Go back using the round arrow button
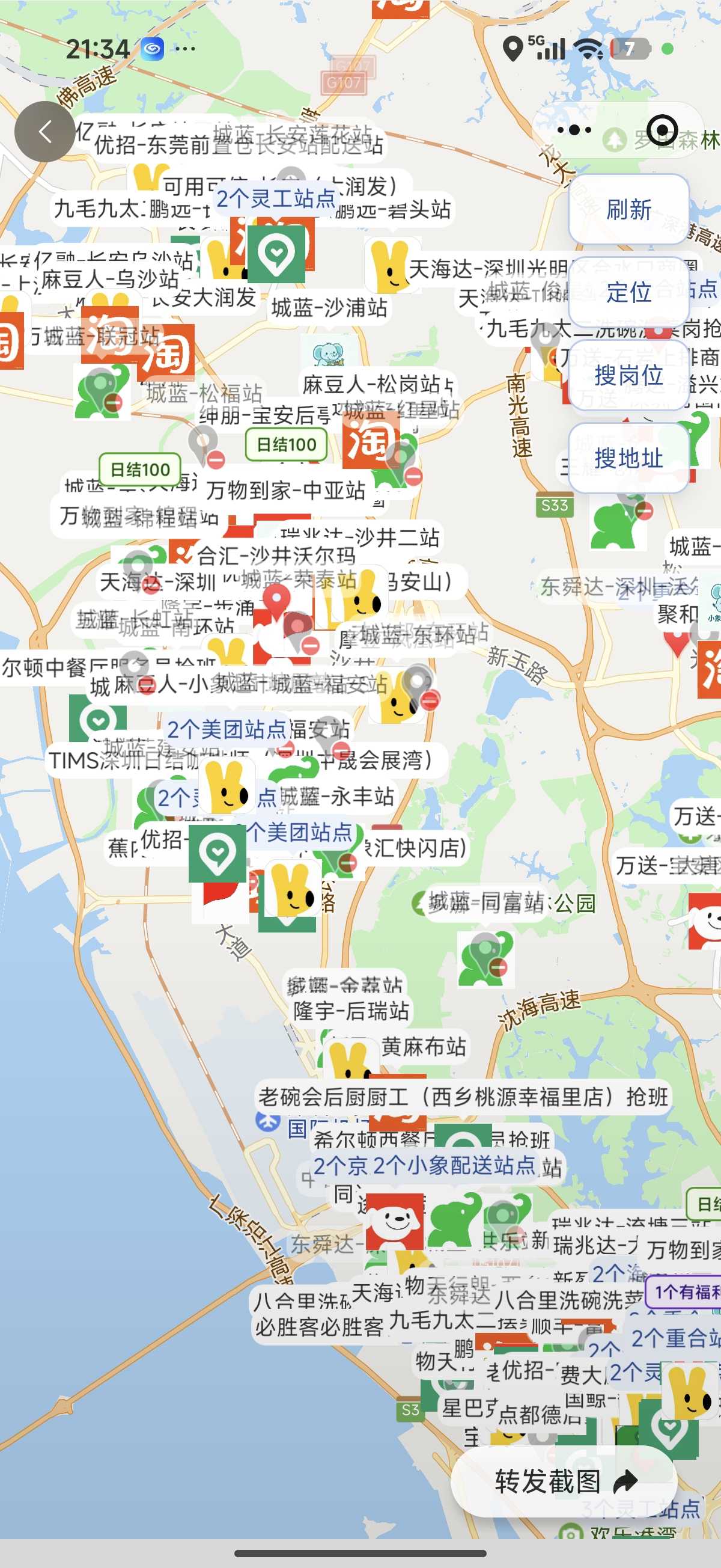Image resolution: width=721 pixels, height=1568 pixels. pos(45,132)
